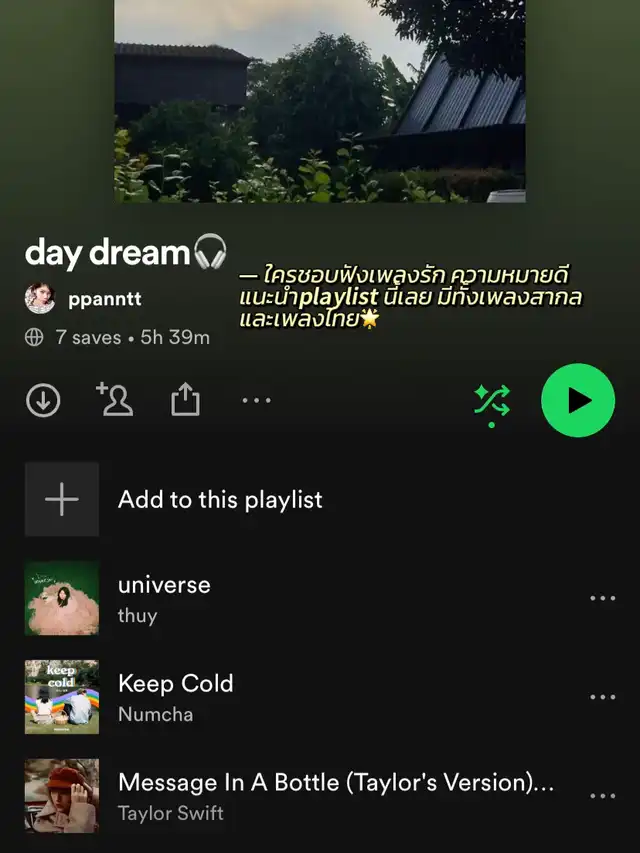
Task: Play the day dream playlist
Action: pos(578,401)
